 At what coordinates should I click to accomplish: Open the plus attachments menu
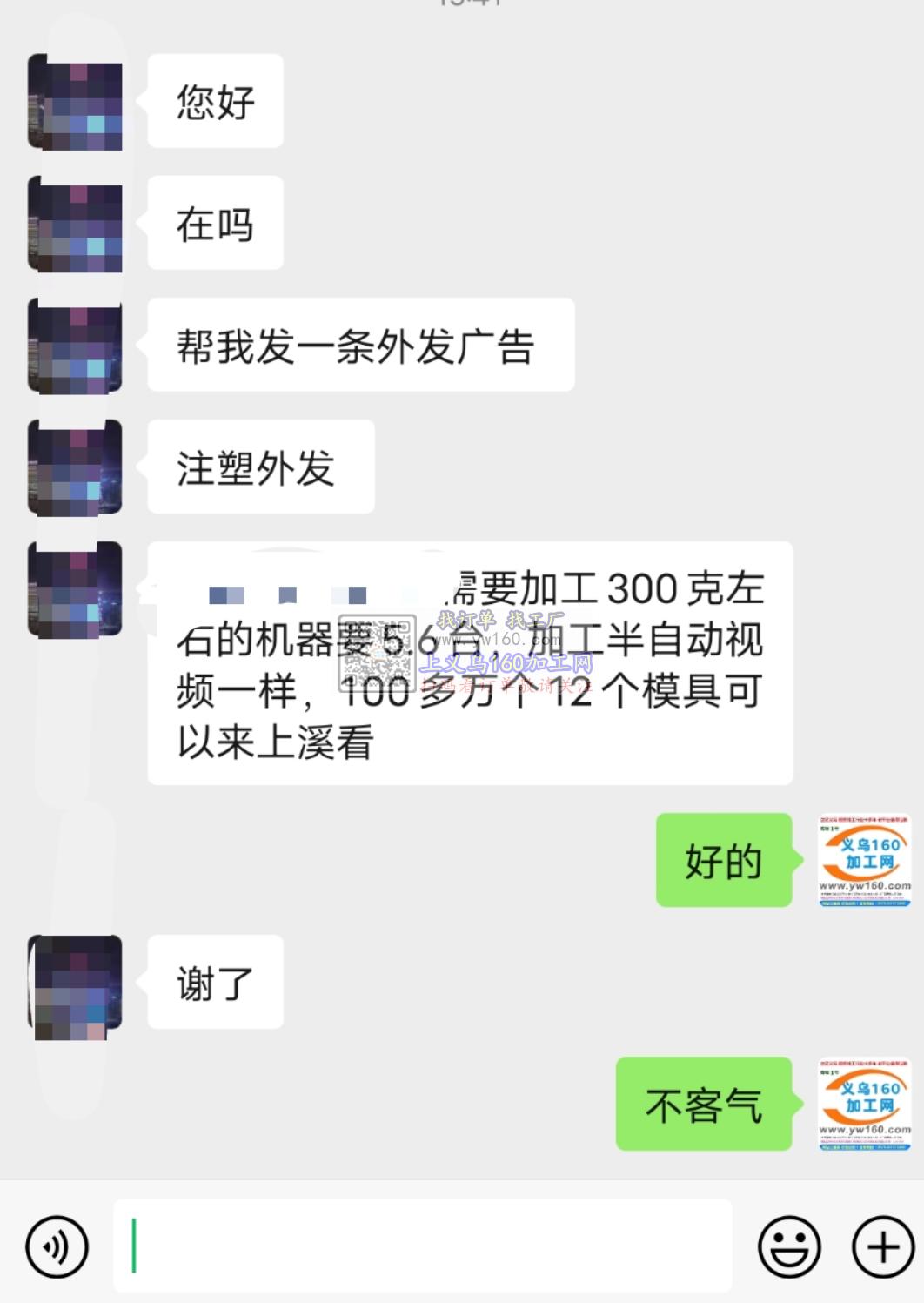(x=882, y=1247)
